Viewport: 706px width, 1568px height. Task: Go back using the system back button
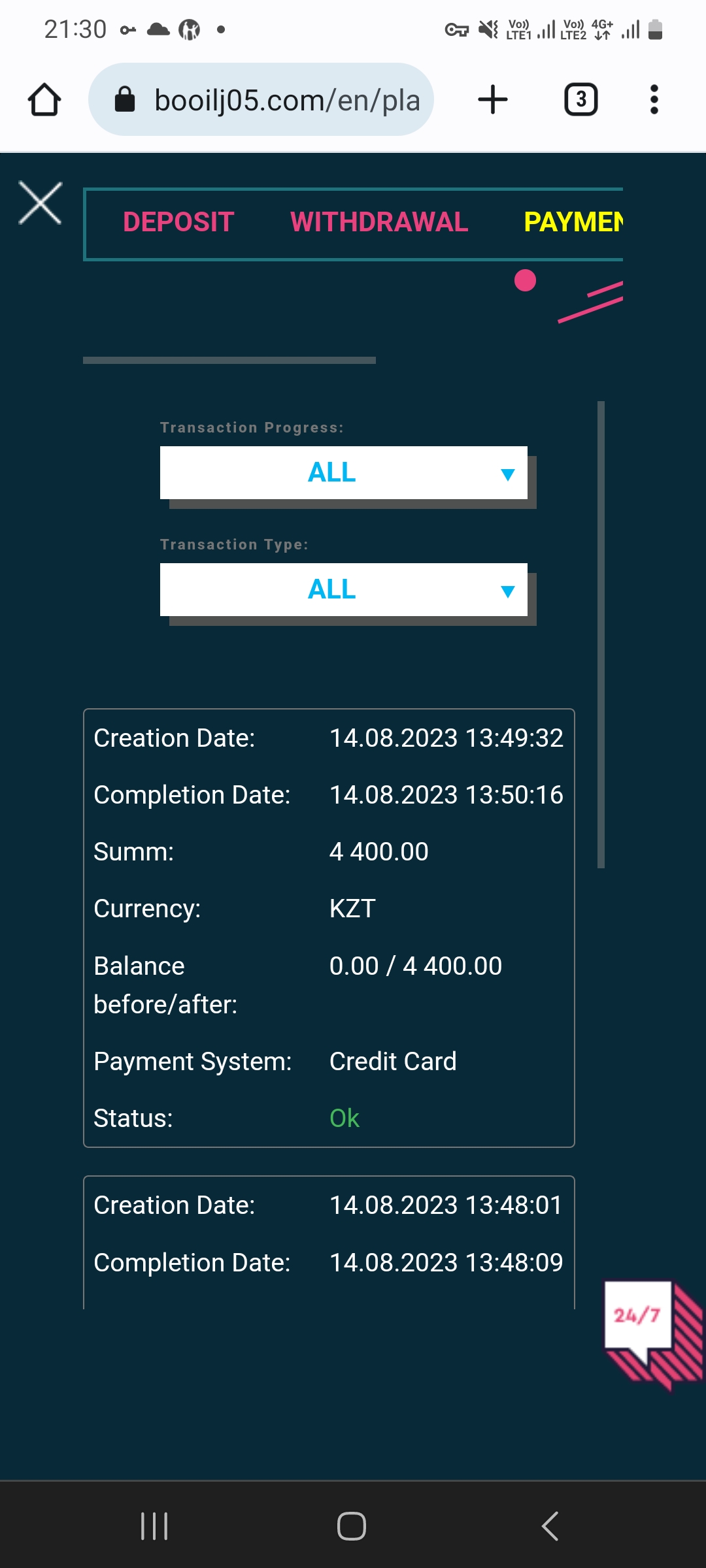550,1526
